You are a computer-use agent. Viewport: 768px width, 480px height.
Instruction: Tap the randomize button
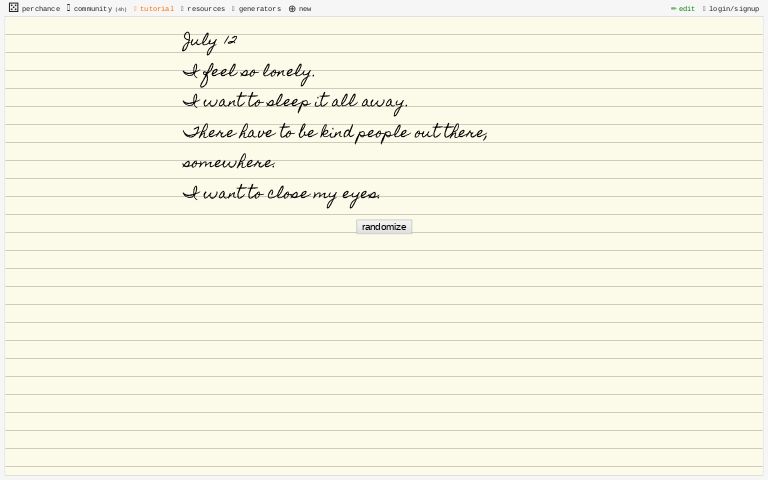(384, 227)
